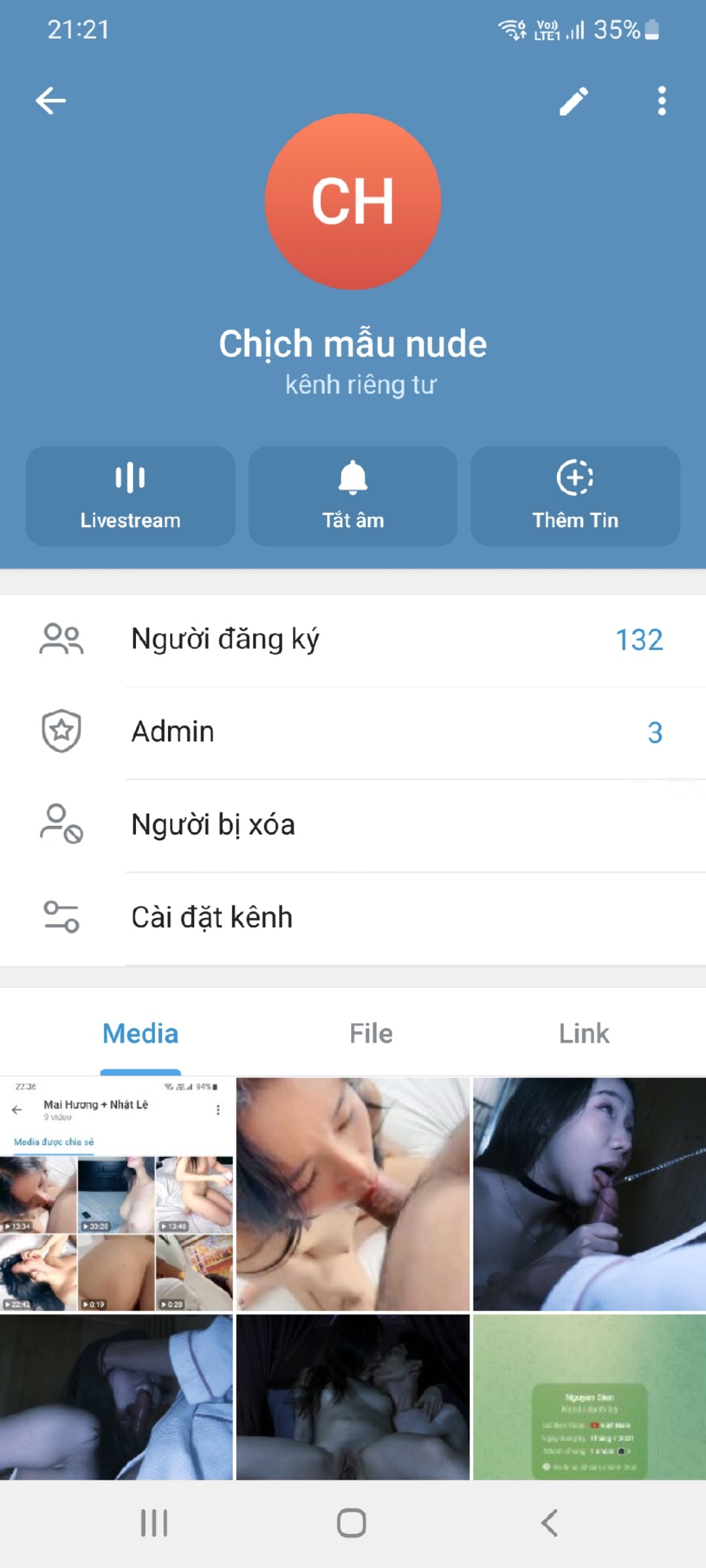
Task: Open the edit pencil icon
Action: pos(574,101)
